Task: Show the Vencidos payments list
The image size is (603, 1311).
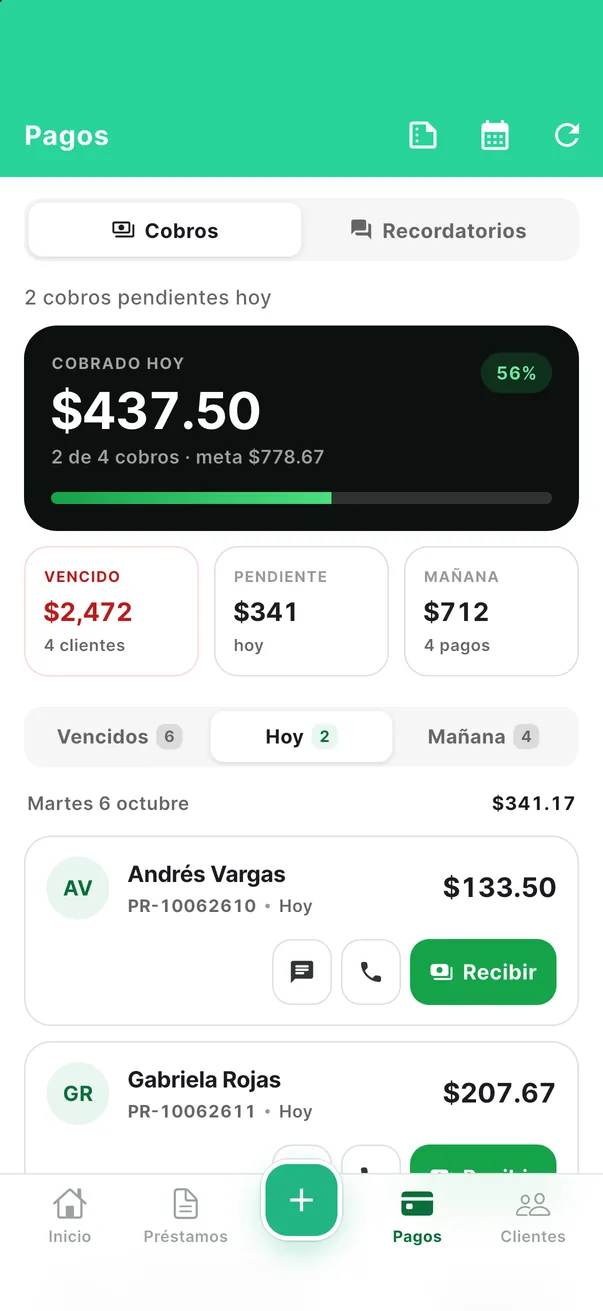Action: [x=119, y=737]
